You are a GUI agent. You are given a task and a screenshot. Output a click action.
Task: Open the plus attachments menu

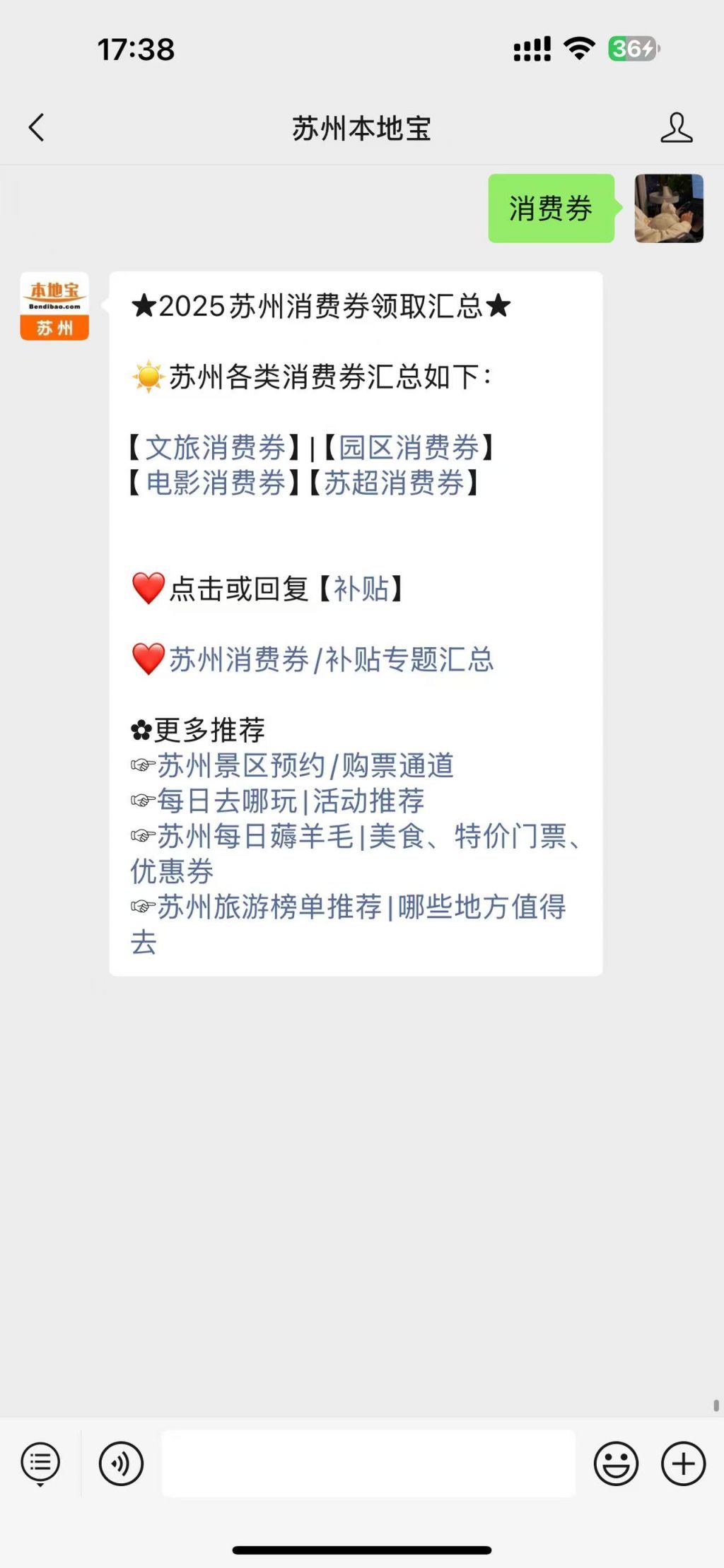[683, 1463]
